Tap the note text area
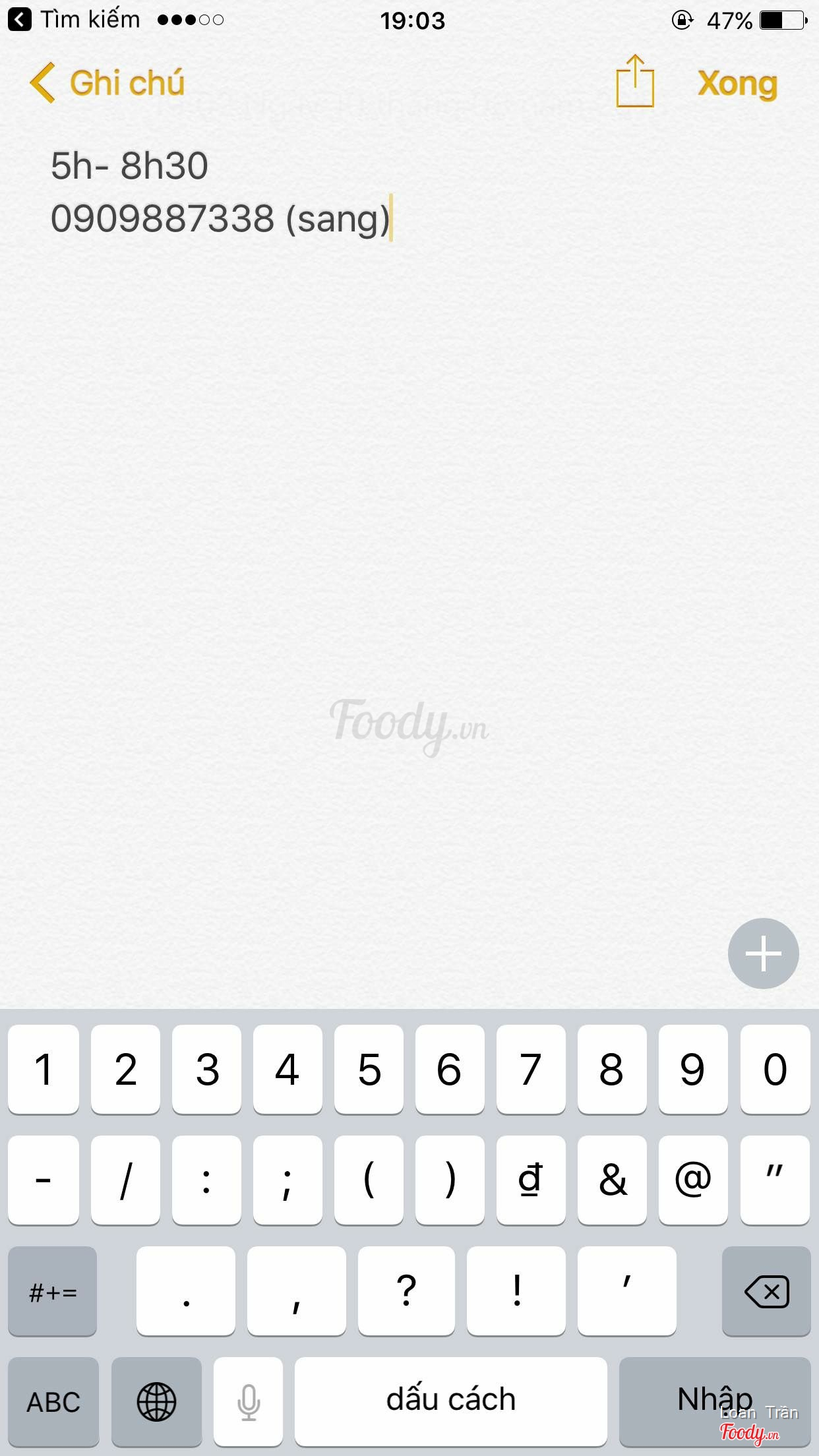 tap(409, 528)
